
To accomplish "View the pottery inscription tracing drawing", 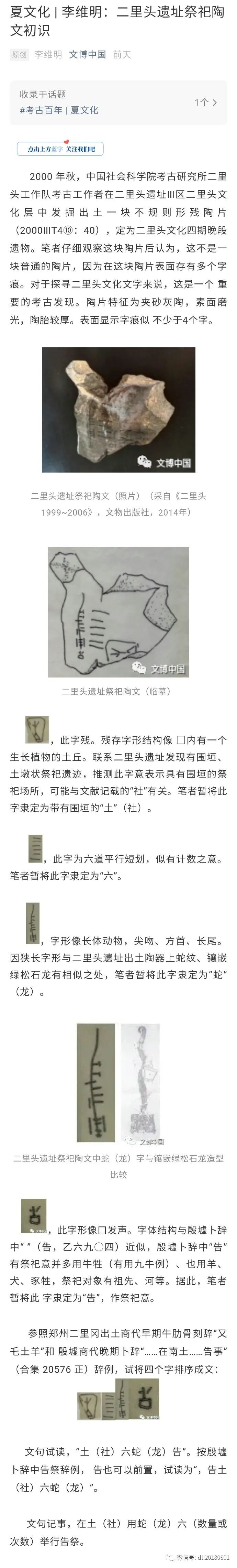I will tap(118, 612).
